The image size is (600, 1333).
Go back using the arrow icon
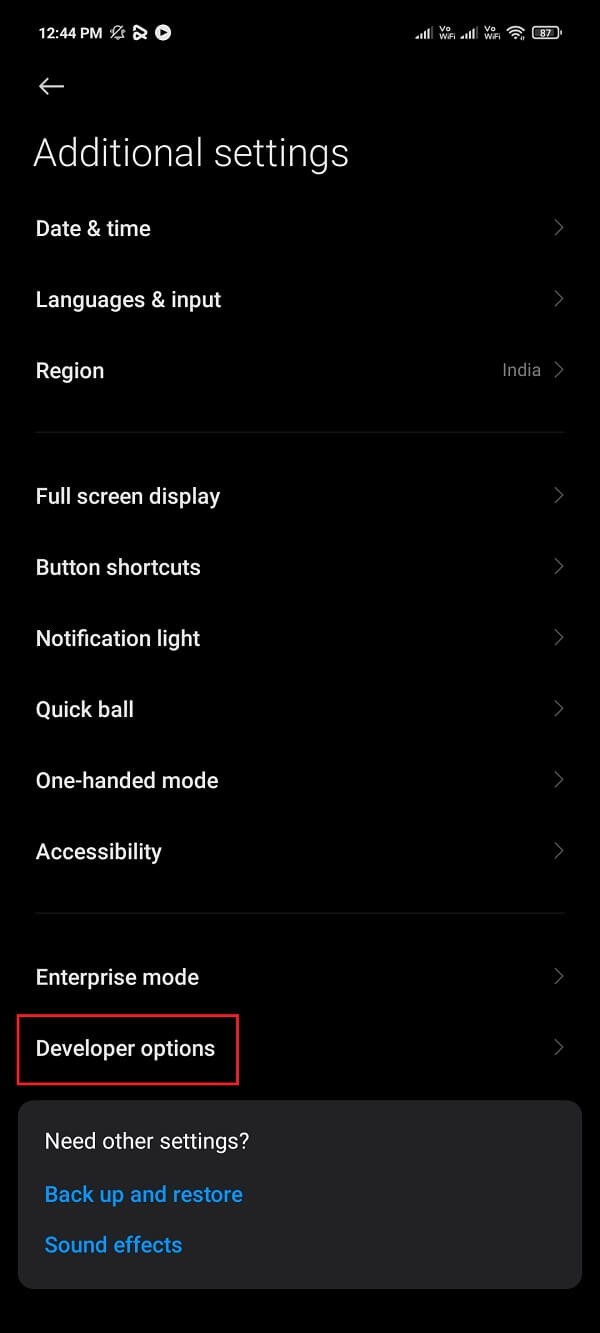pos(51,87)
